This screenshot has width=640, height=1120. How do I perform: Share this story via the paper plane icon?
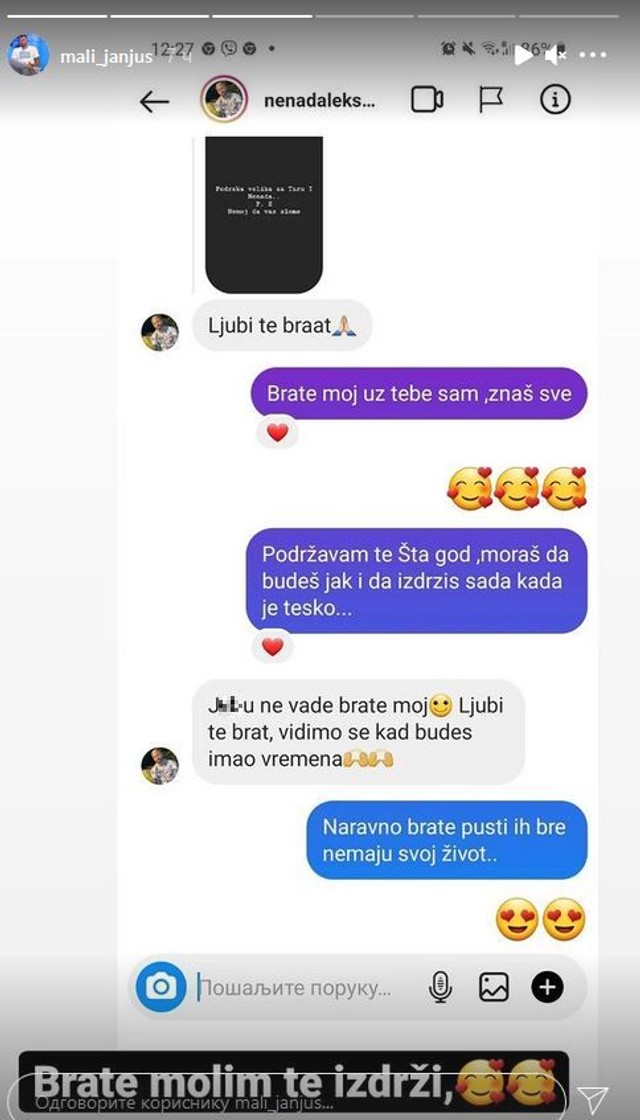[x=593, y=1096]
